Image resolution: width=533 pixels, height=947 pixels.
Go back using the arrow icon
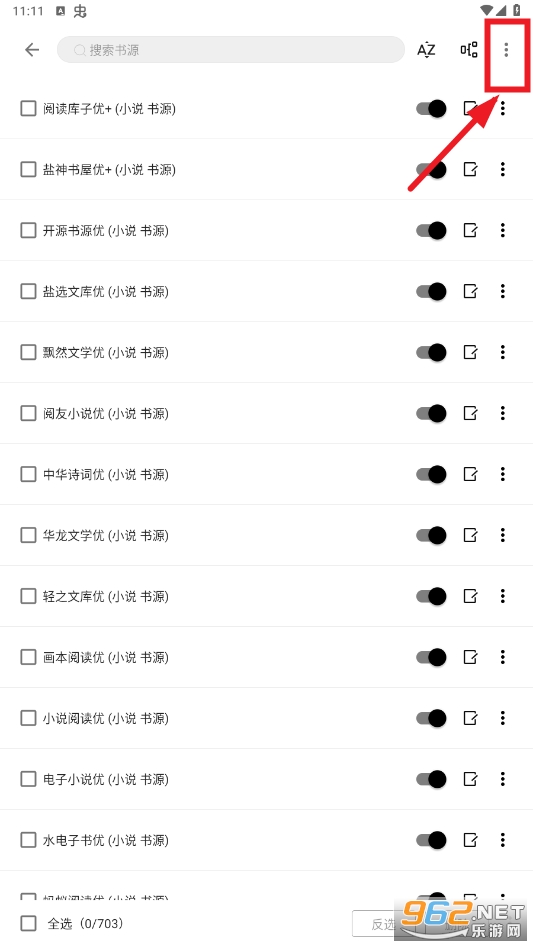point(32,50)
